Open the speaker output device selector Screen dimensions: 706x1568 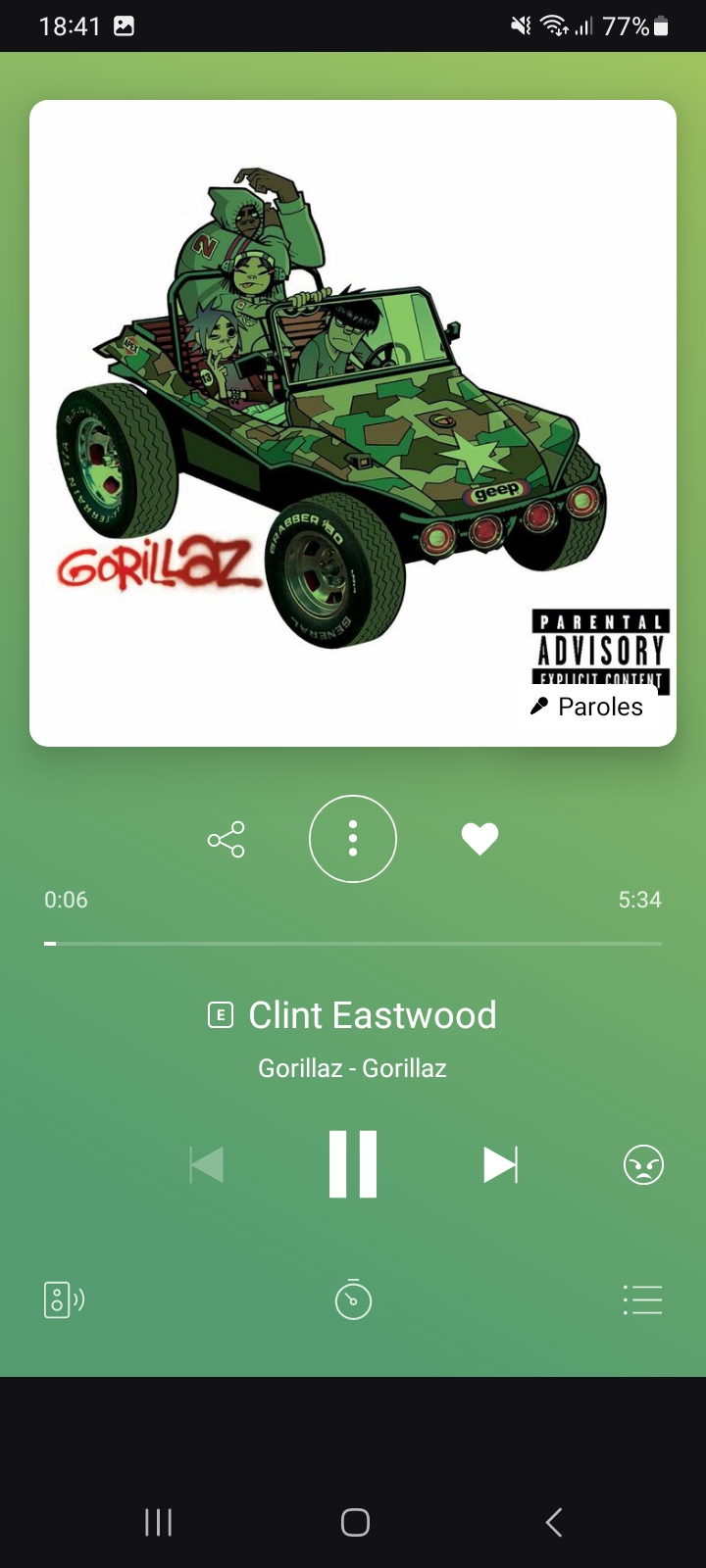[x=64, y=1300]
